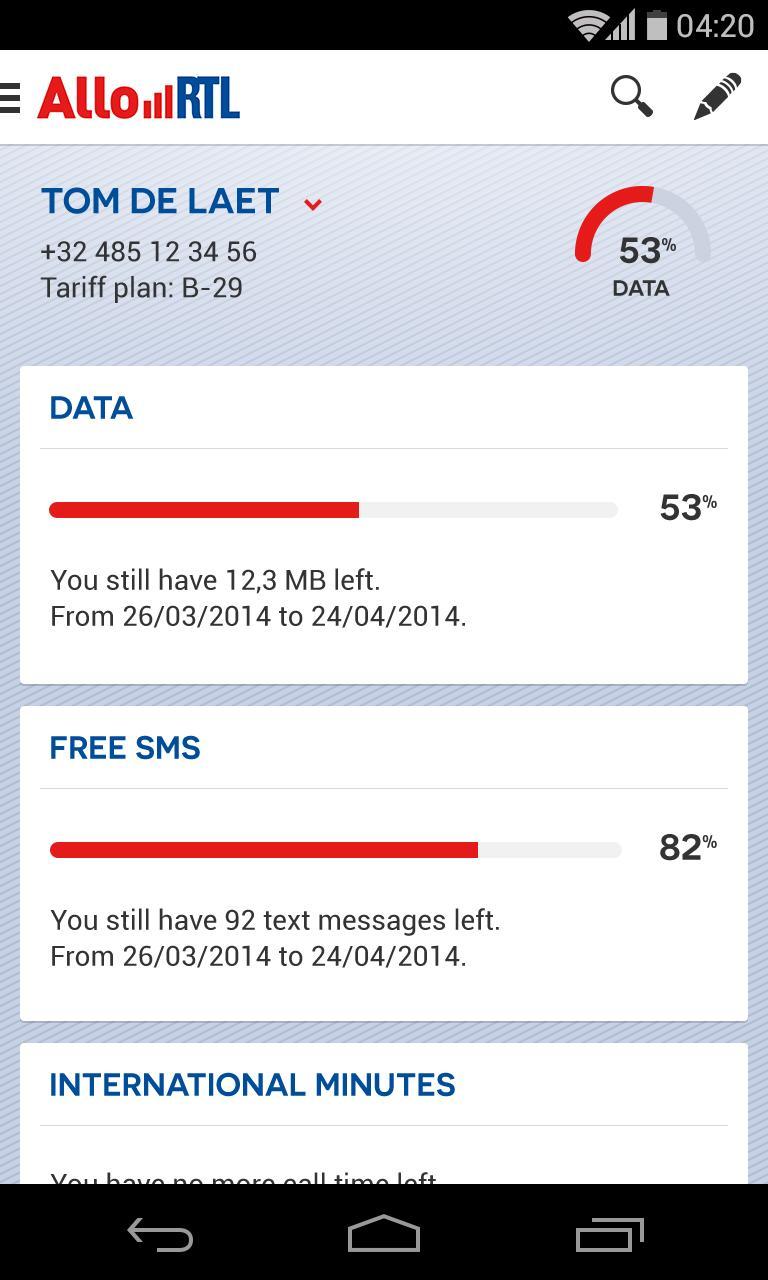Open the account switcher chevron
The width and height of the screenshot is (768, 1280).
pyautogui.click(x=312, y=204)
